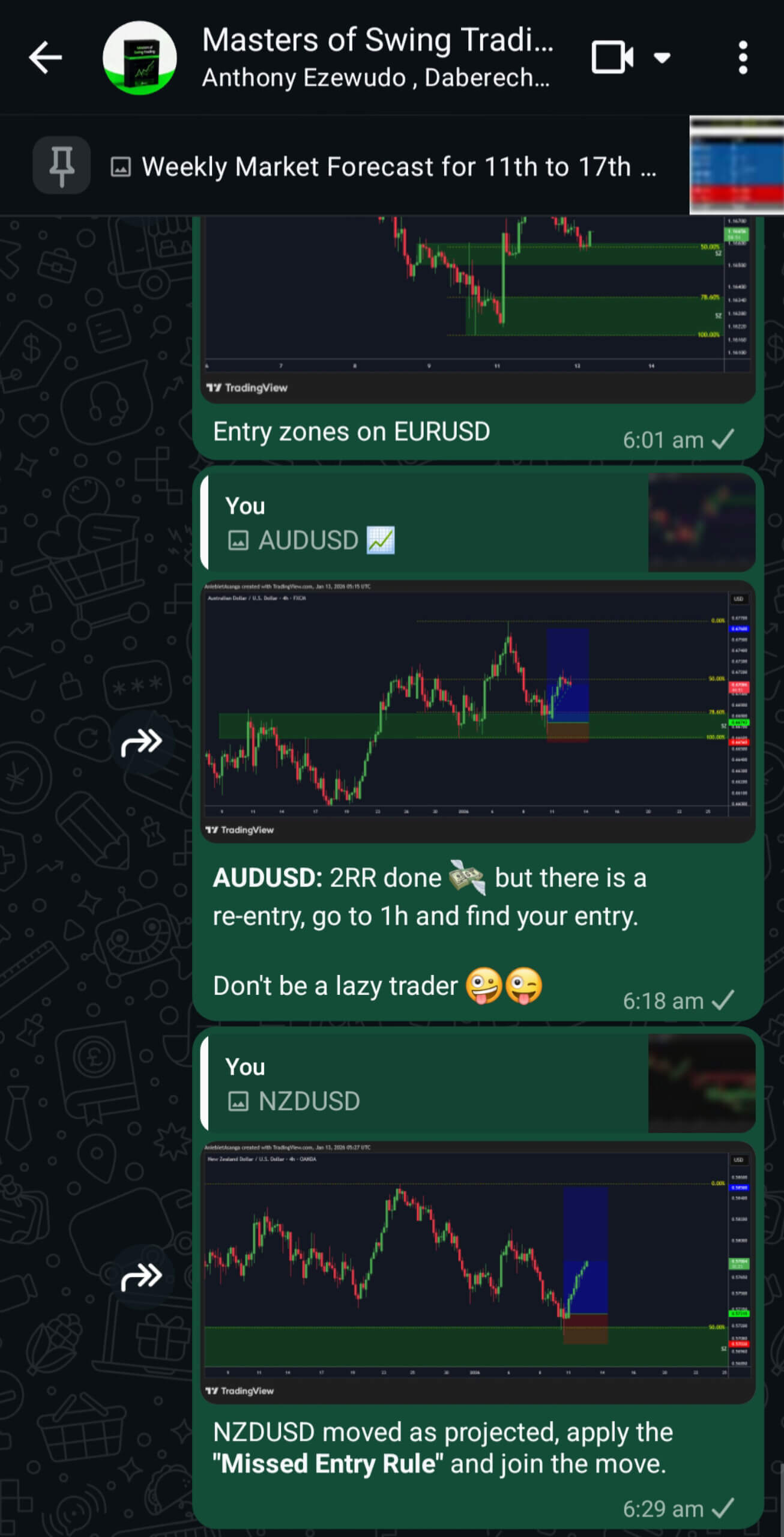Open the AUDUSD 2RR chart image
This screenshot has height=1537, width=784.
coord(477,711)
